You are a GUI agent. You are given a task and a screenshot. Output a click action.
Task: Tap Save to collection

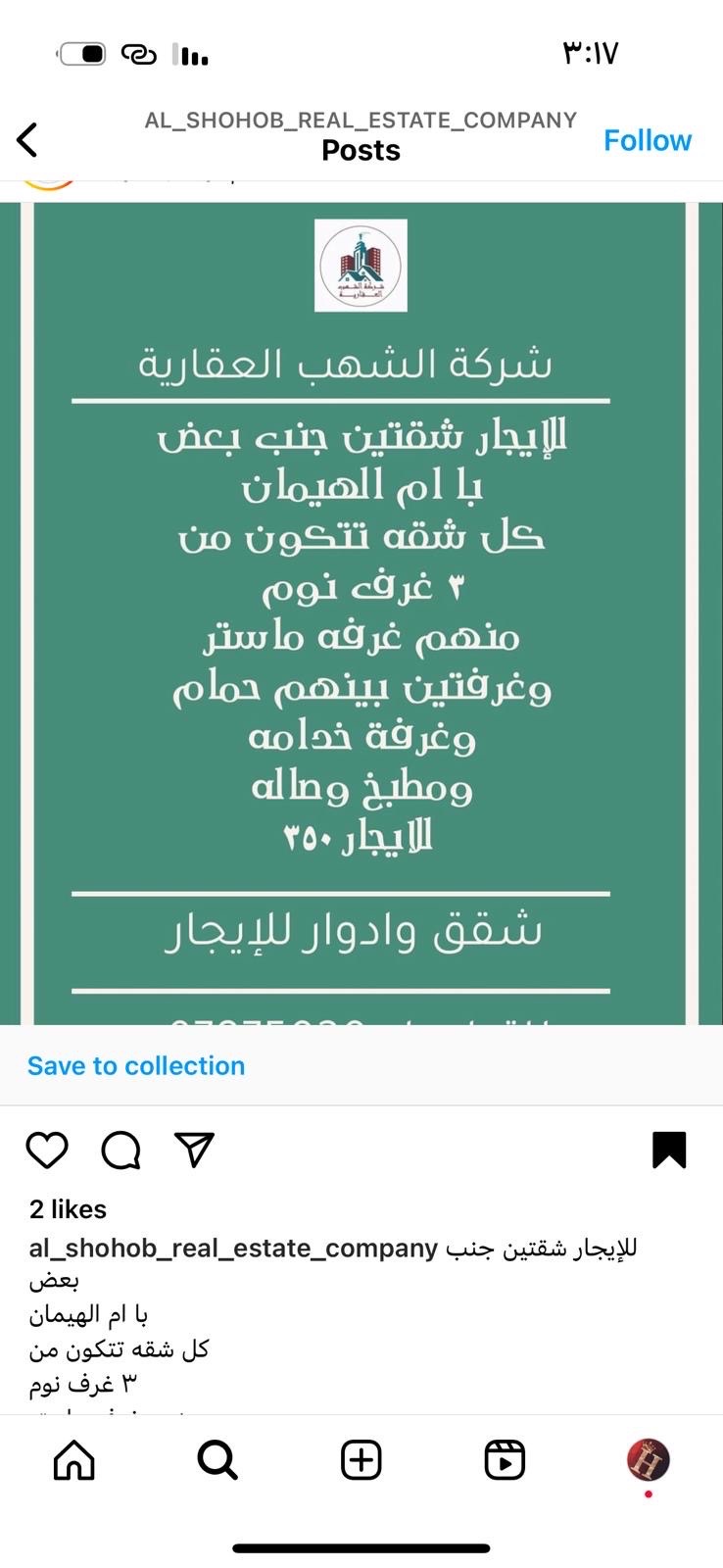click(x=136, y=1065)
